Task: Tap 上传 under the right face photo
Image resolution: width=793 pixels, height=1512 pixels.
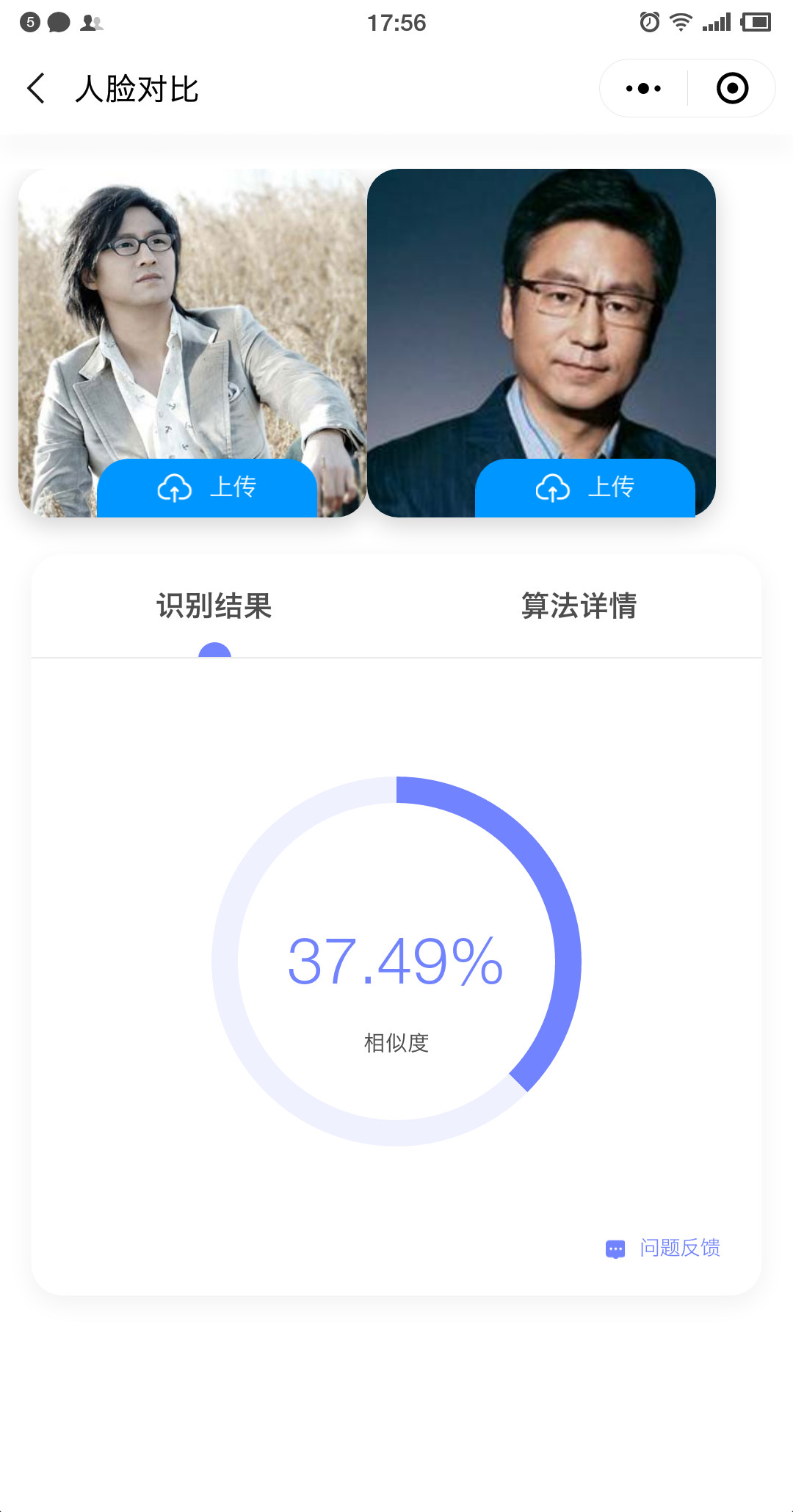Action: click(x=585, y=487)
